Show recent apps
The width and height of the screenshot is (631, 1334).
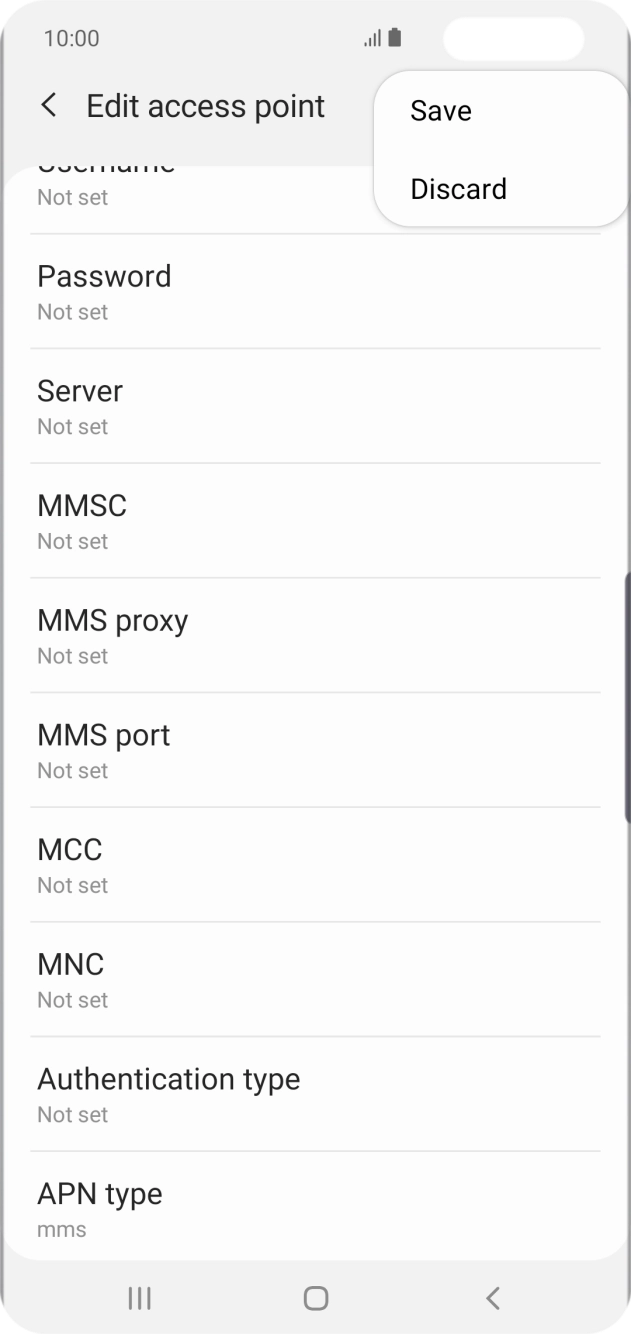[139, 1298]
